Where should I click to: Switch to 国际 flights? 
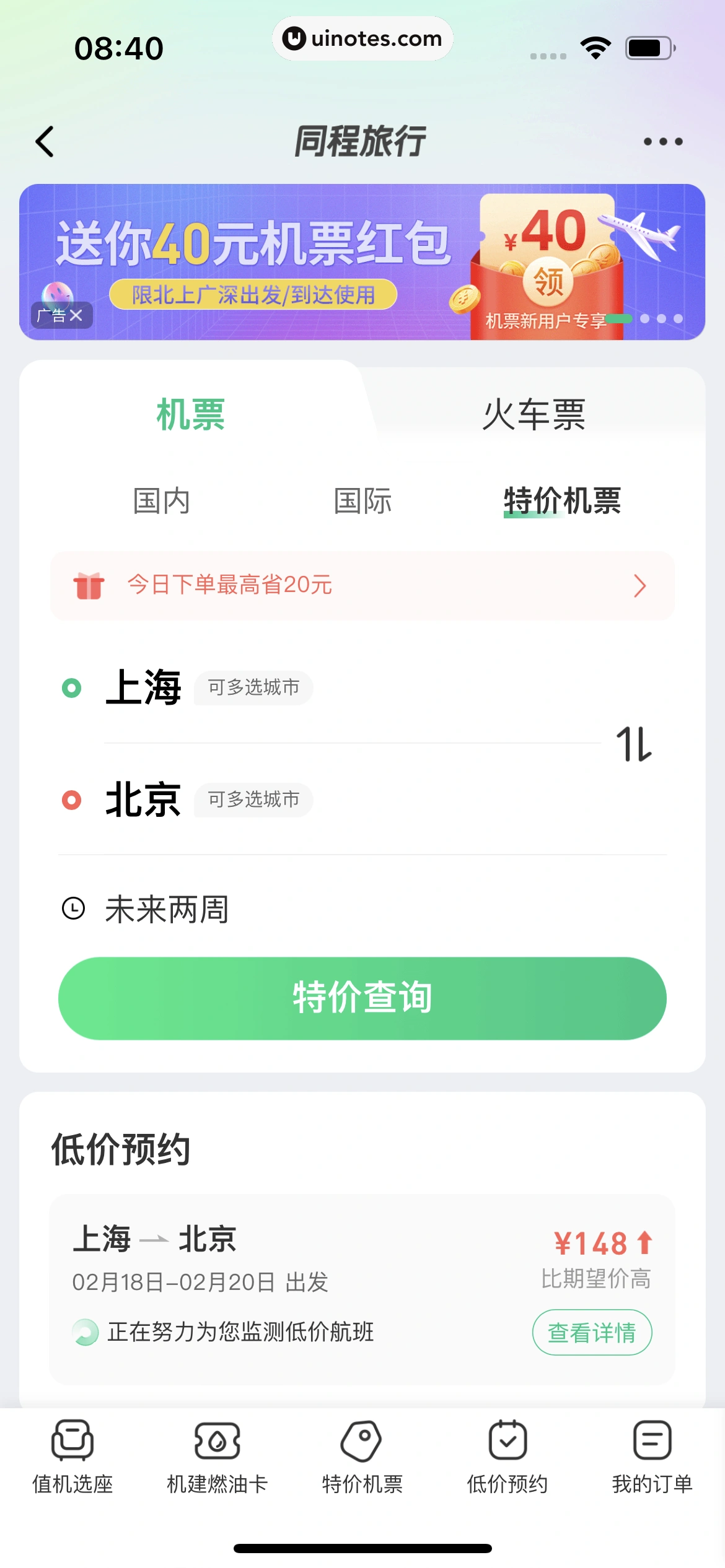click(x=362, y=500)
